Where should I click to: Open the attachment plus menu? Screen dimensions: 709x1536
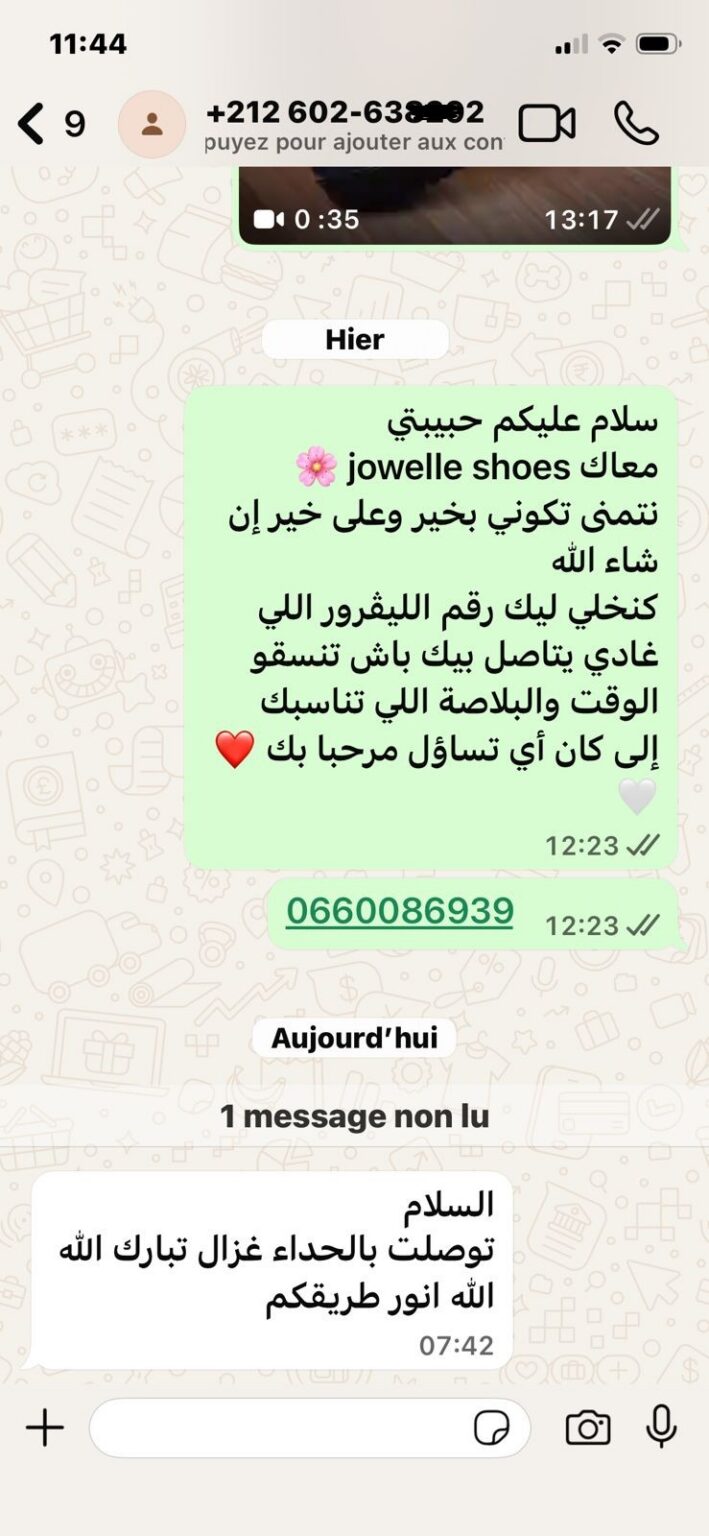coord(44,1427)
